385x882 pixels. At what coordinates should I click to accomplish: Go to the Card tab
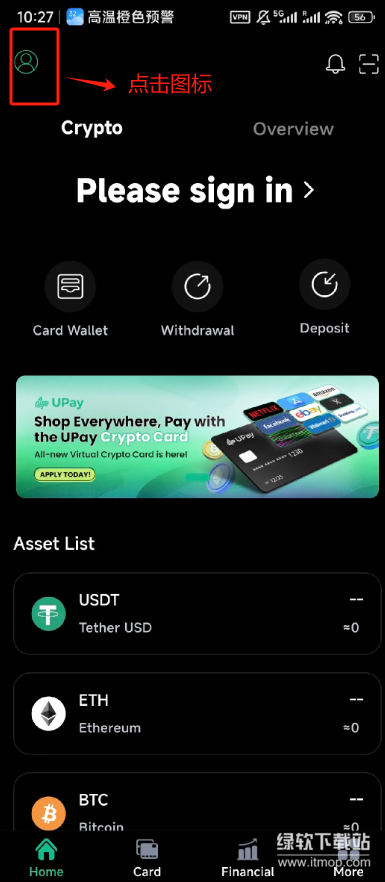[x=147, y=857]
